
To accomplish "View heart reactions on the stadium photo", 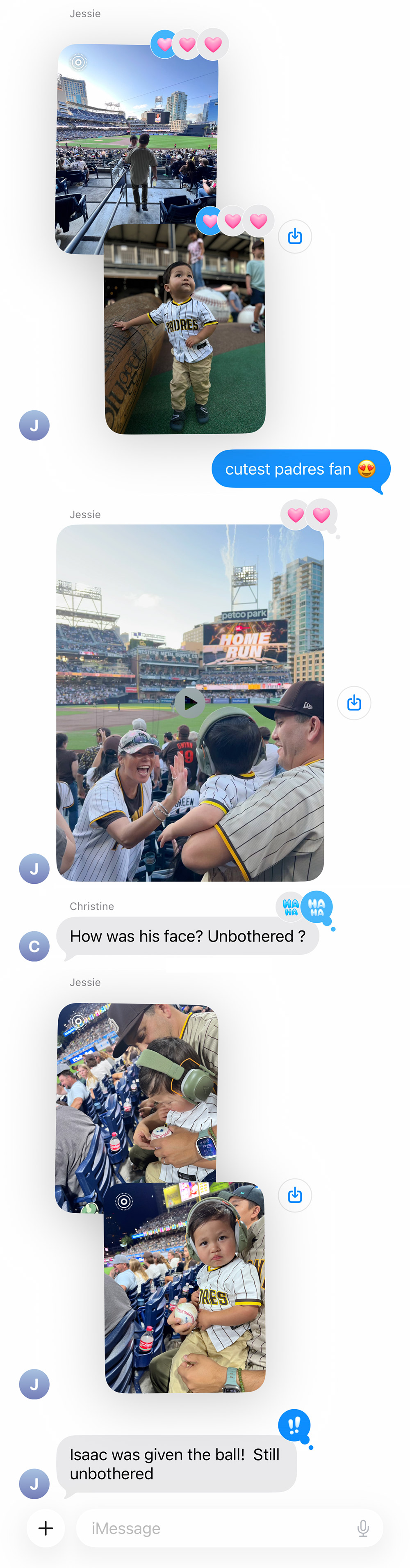I will [x=189, y=44].
